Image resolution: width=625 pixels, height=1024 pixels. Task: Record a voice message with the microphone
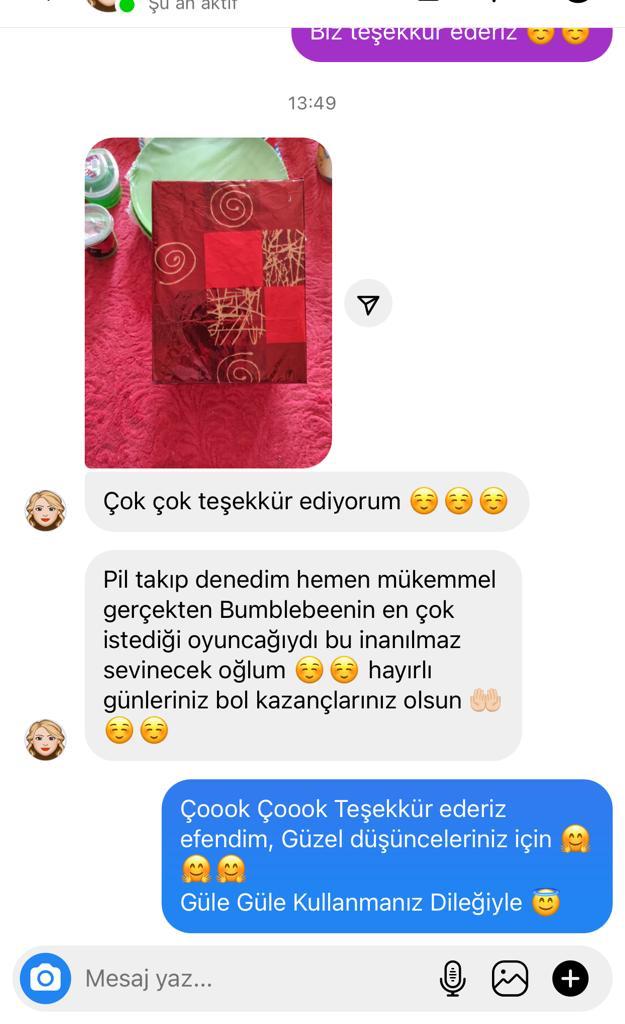coord(452,978)
